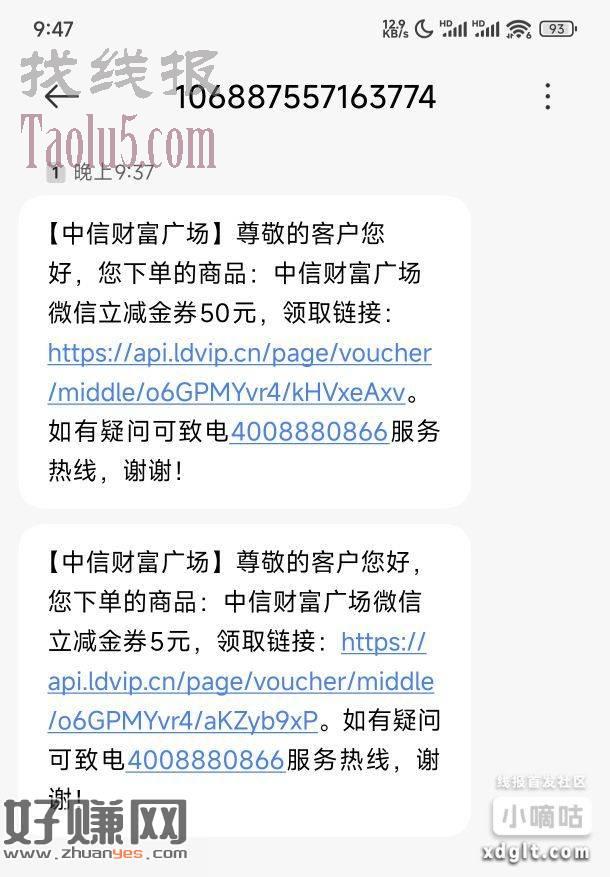Dial 4008880866 from the second message
This screenshot has width=610, height=877.
[205, 759]
